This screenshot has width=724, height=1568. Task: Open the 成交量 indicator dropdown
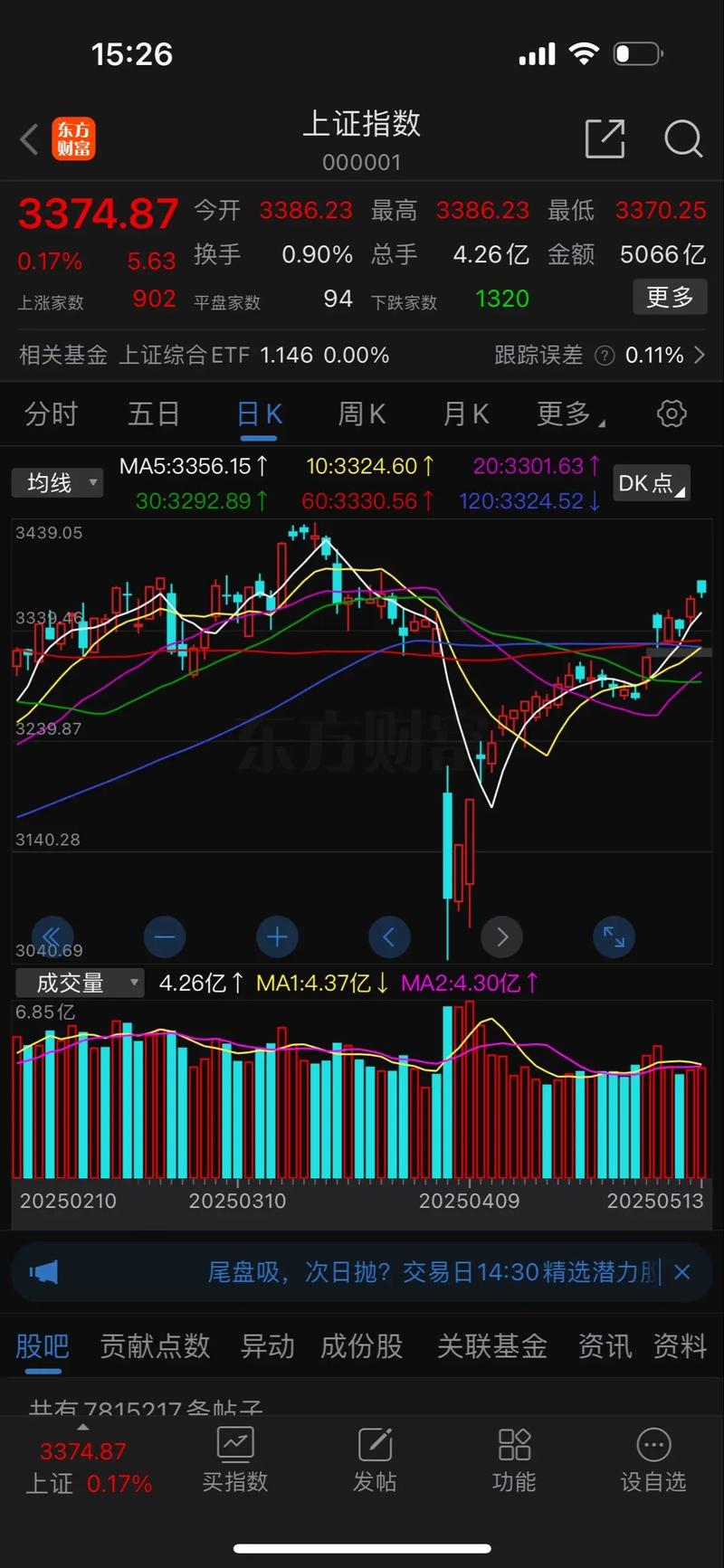click(79, 983)
